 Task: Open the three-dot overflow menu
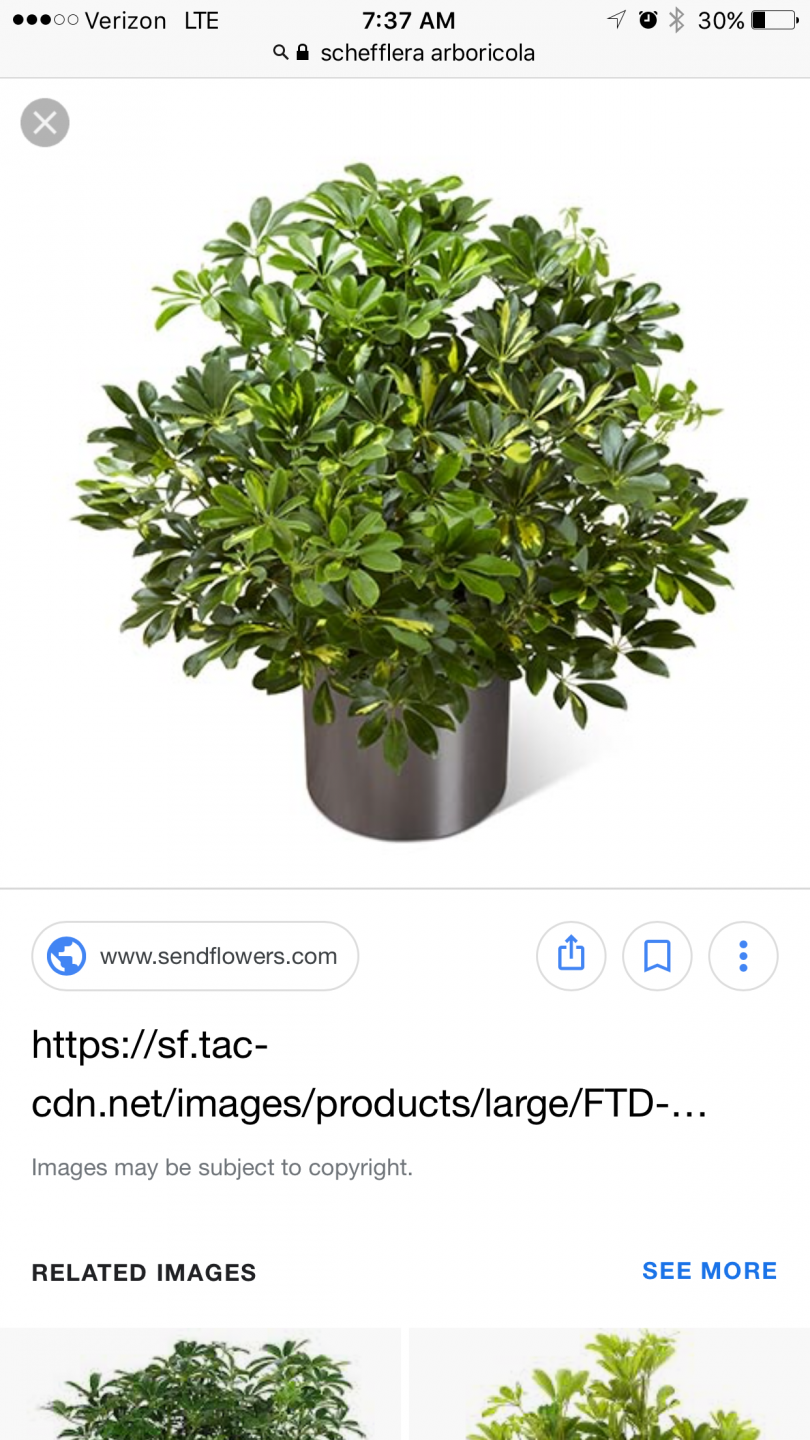(x=743, y=956)
